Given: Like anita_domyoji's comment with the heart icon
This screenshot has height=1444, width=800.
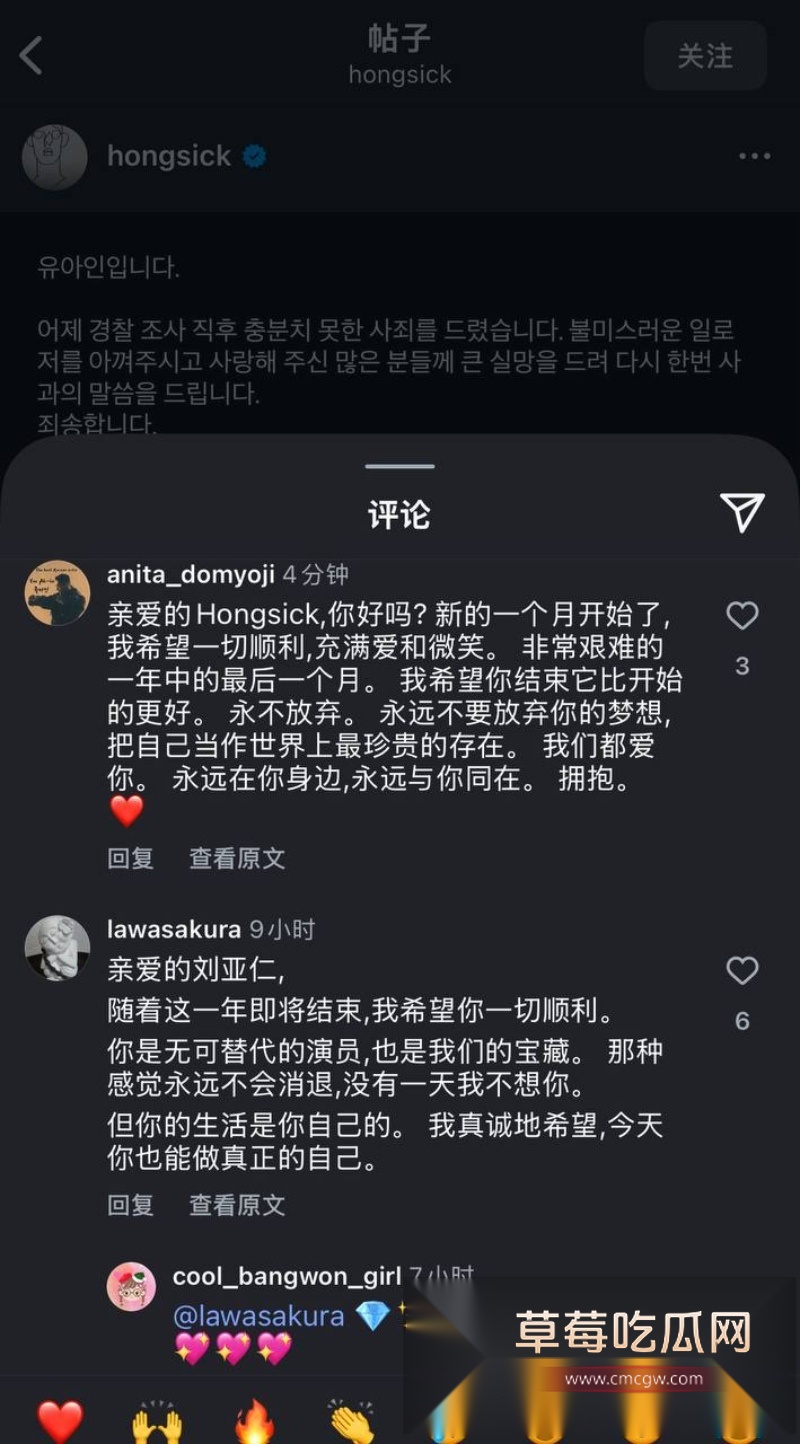Looking at the screenshot, I should tap(742, 616).
